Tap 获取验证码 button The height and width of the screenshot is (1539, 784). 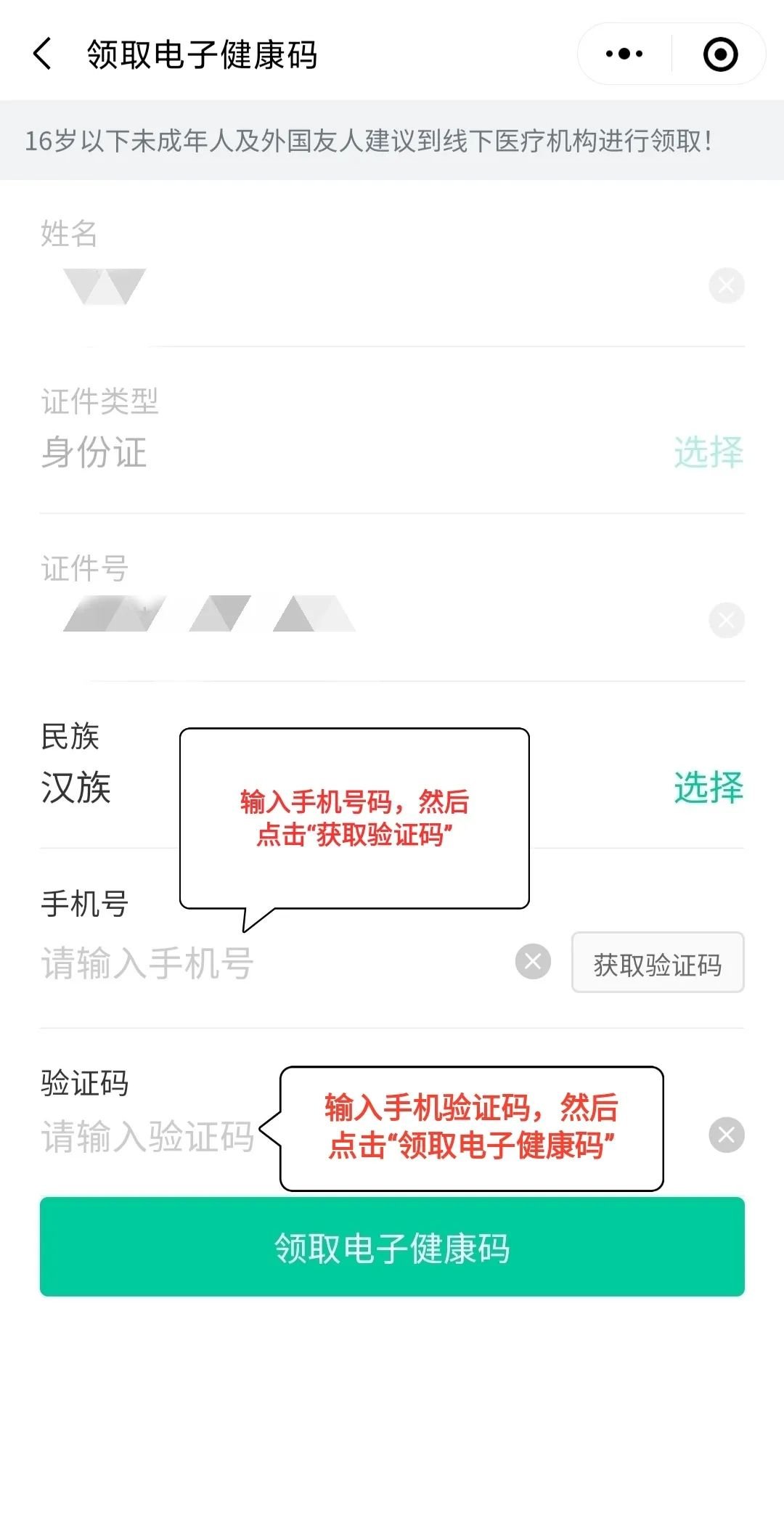point(657,963)
